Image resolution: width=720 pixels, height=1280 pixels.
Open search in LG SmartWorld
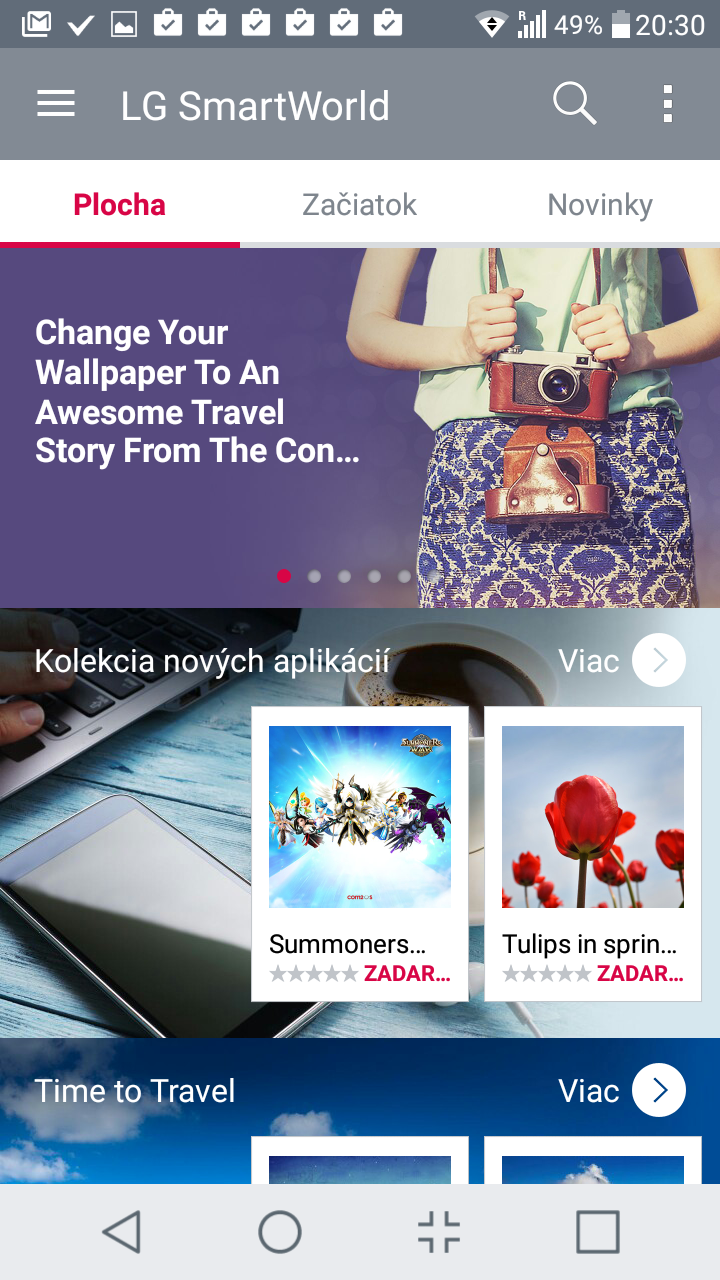575,104
